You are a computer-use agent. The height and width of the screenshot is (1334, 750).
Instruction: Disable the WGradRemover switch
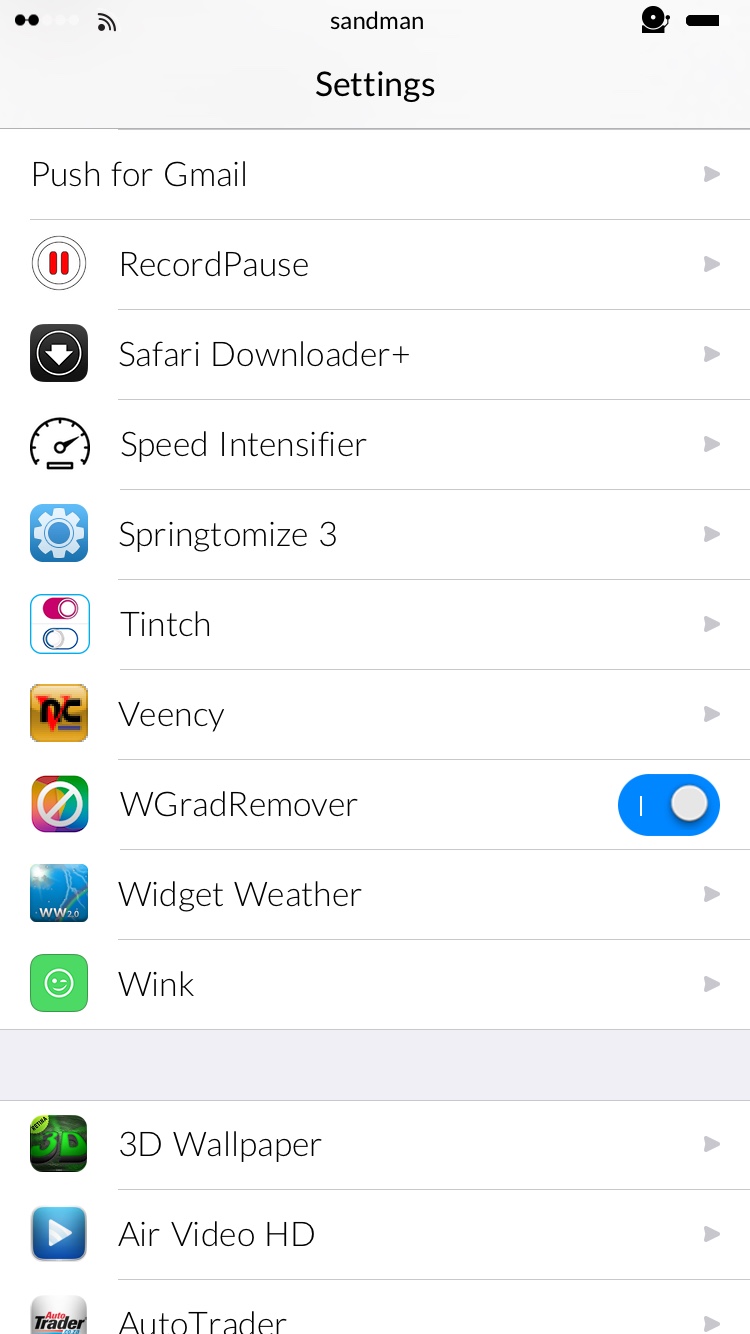pos(669,805)
